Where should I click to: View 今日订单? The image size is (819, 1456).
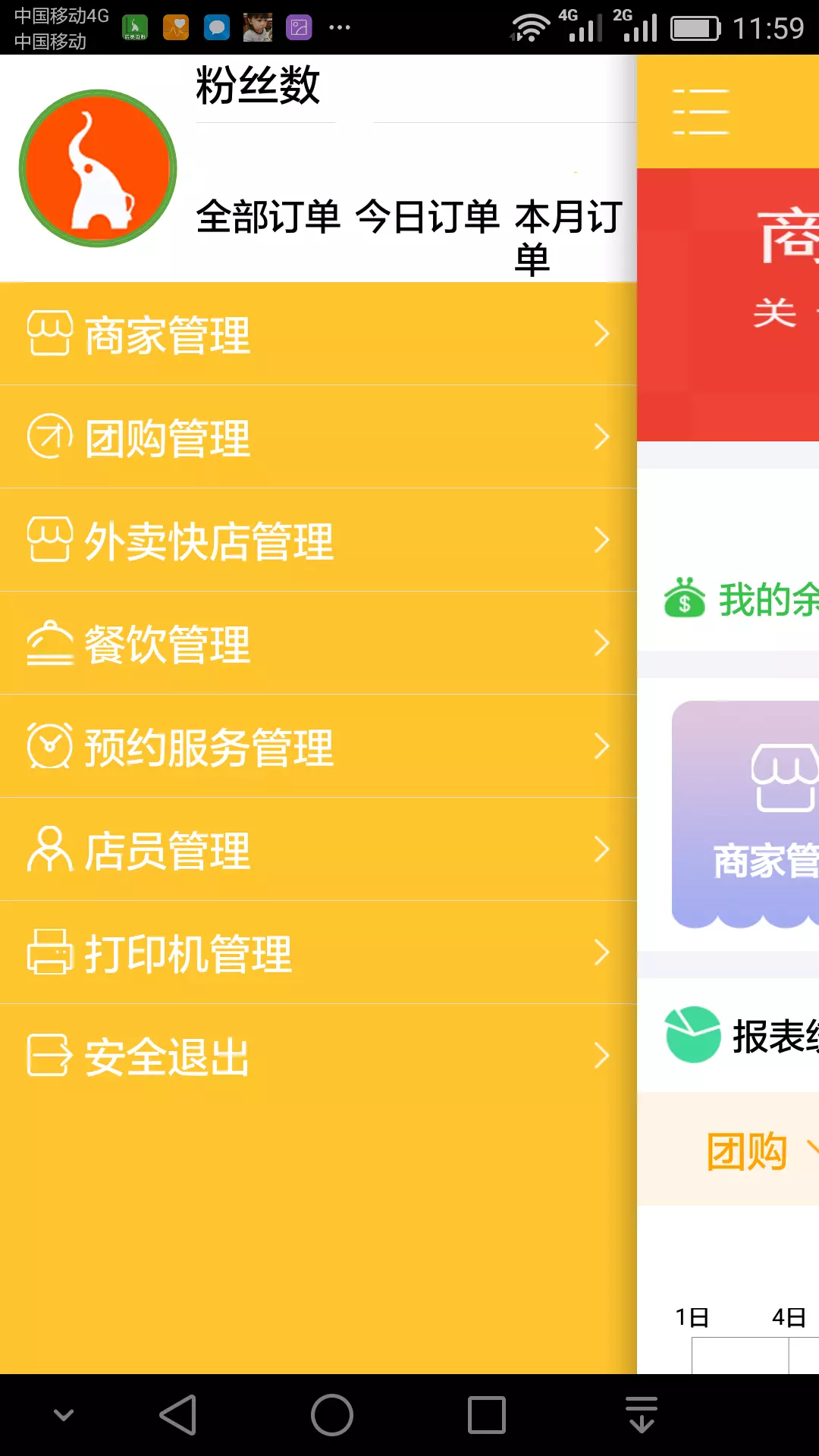pyautogui.click(x=428, y=217)
